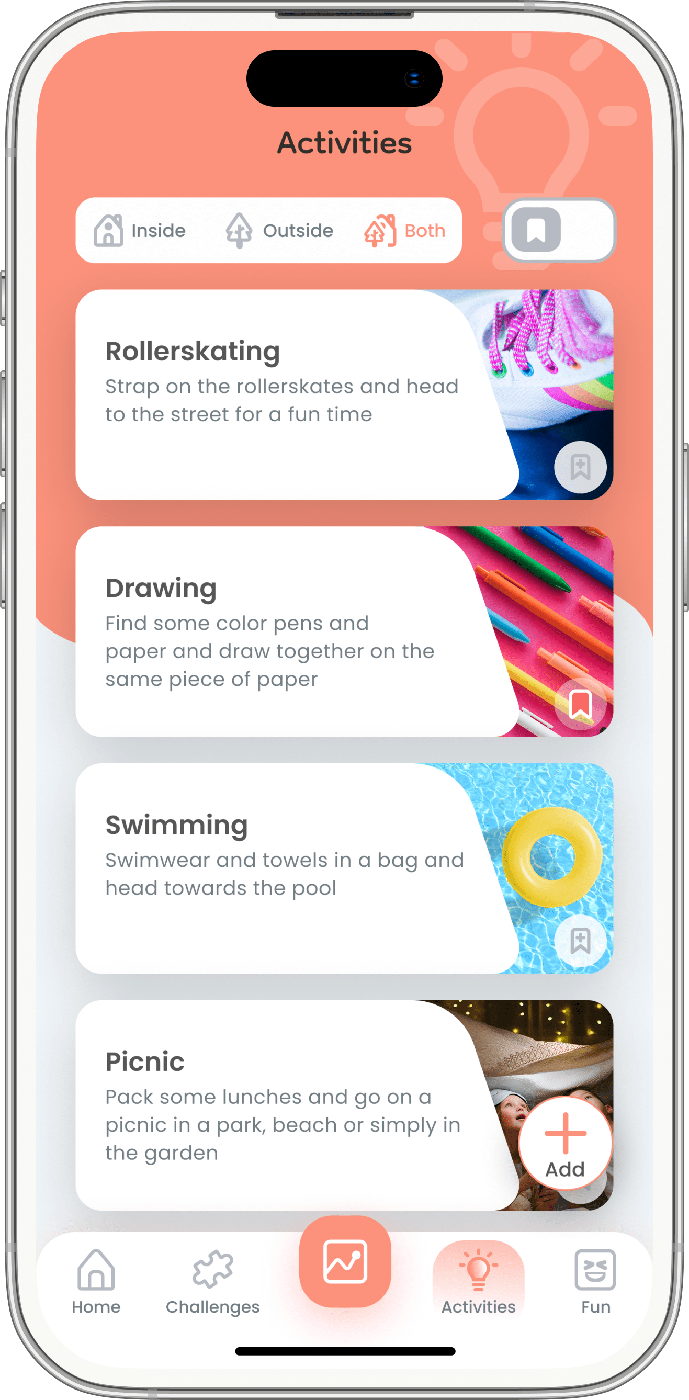Open the Fun tab
The height and width of the screenshot is (1400, 689).
(x=595, y=1282)
